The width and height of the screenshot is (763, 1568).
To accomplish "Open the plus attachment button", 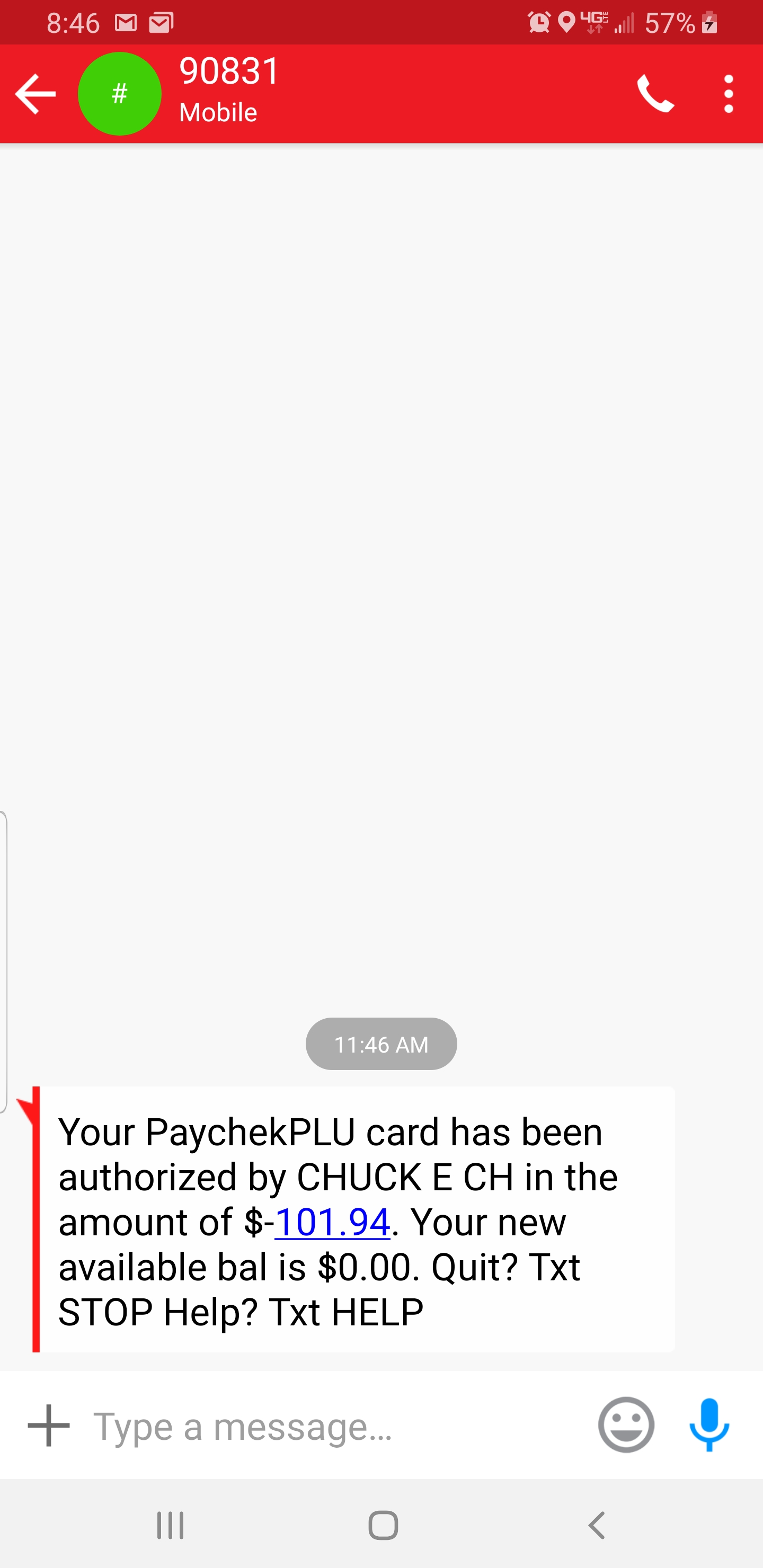I will click(49, 1426).
